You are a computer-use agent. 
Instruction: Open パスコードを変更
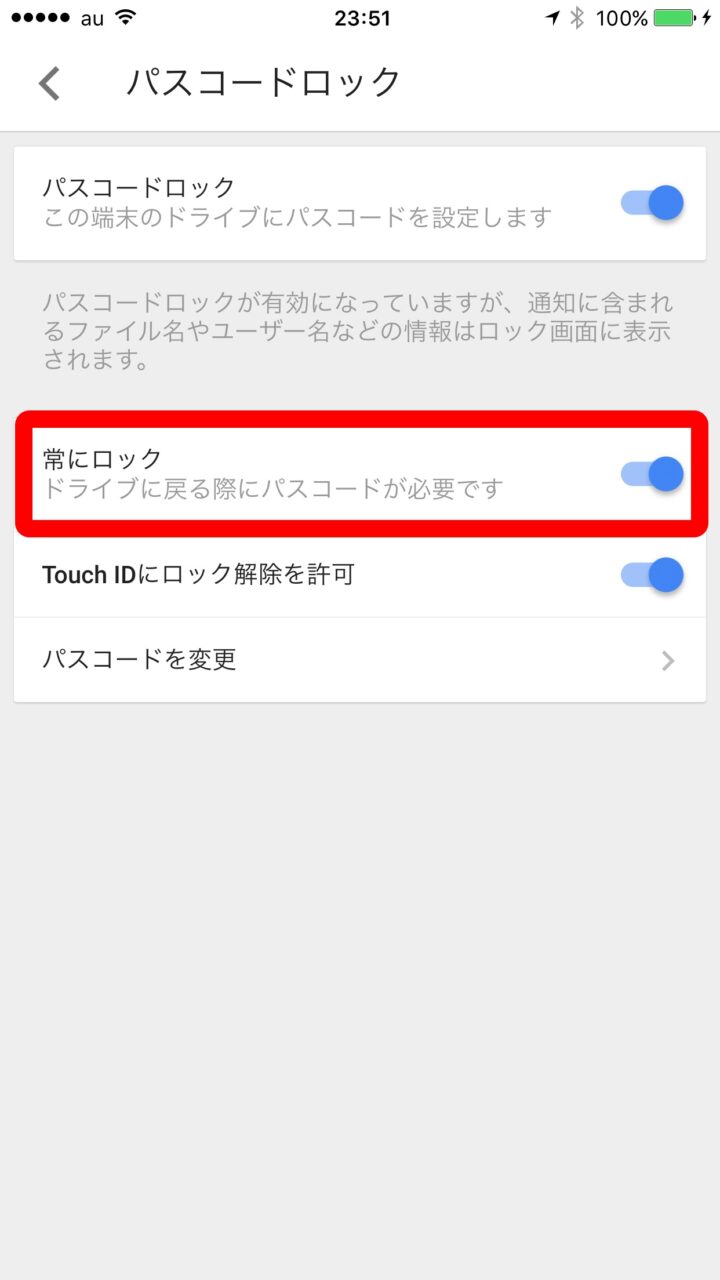click(360, 660)
